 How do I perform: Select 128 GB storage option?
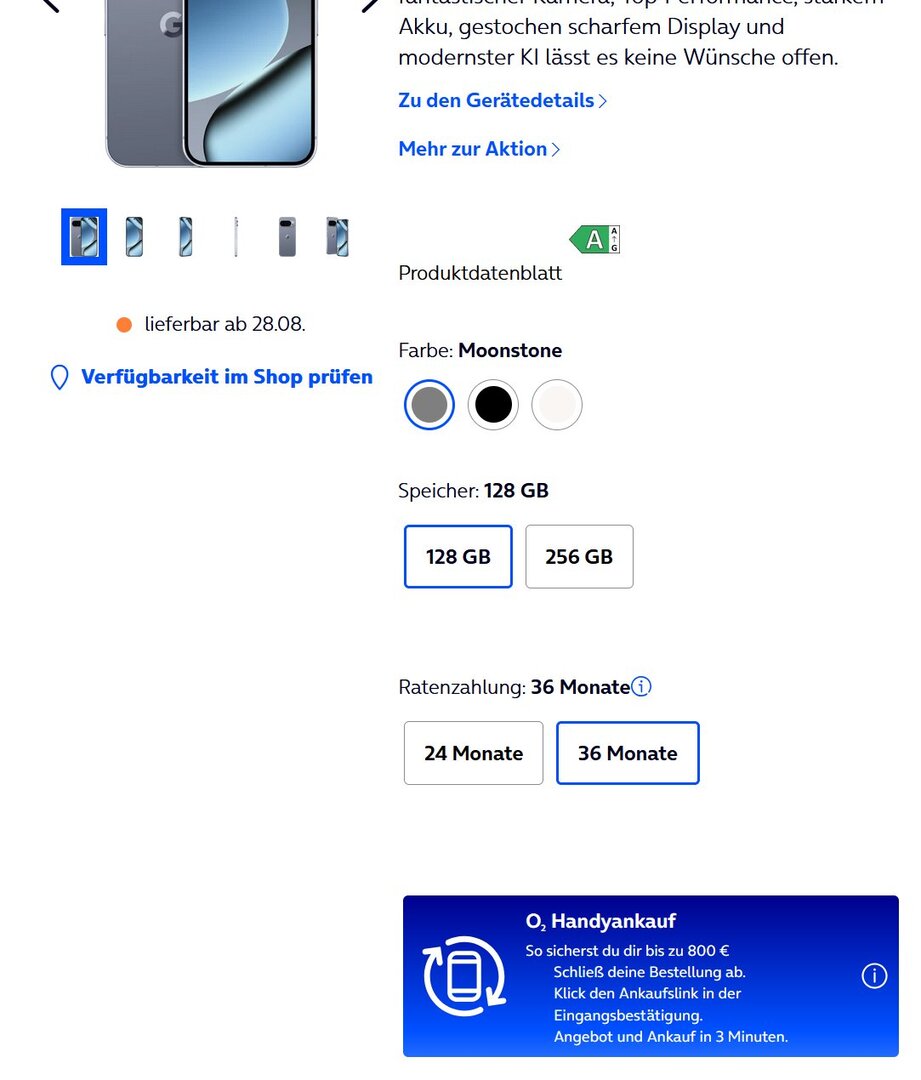[458, 557]
